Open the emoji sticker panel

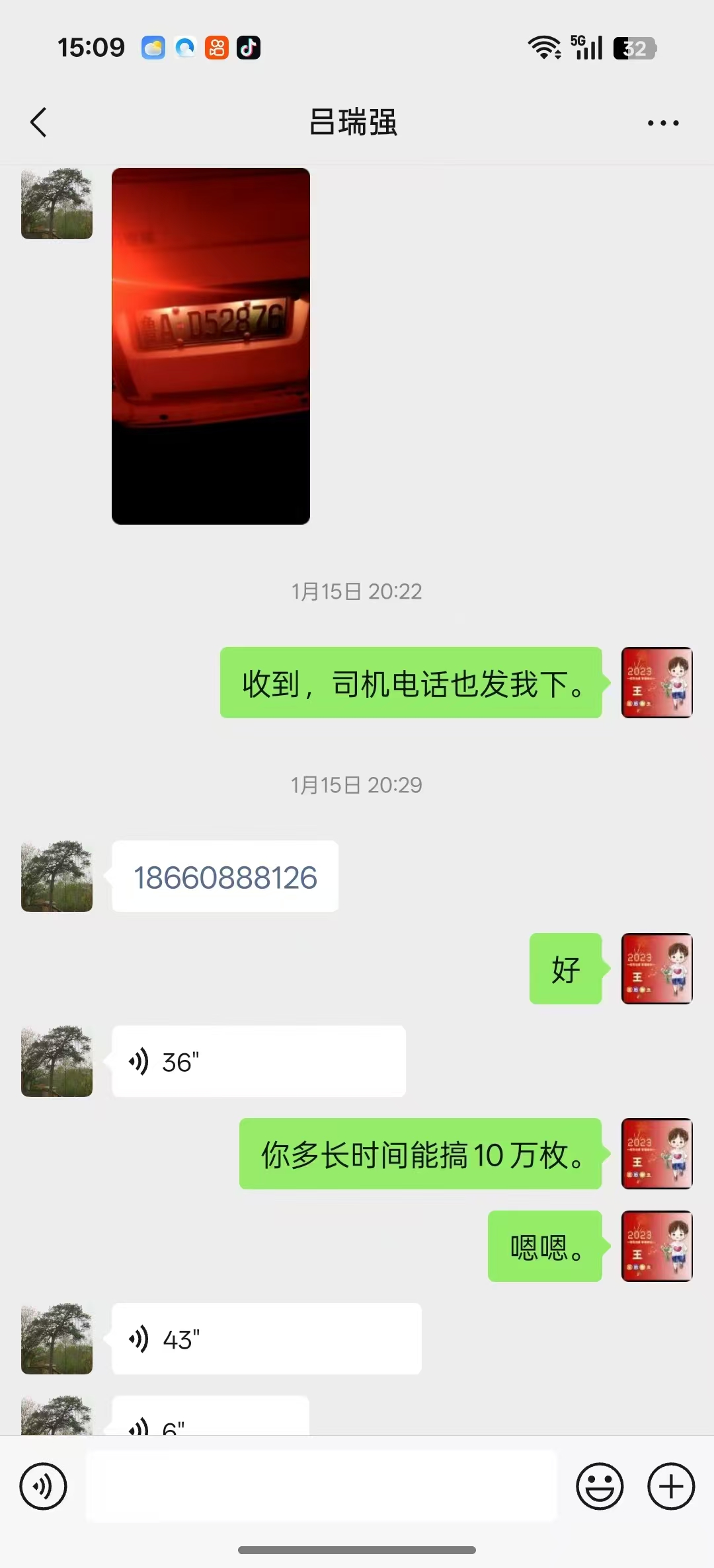pyautogui.click(x=600, y=1487)
